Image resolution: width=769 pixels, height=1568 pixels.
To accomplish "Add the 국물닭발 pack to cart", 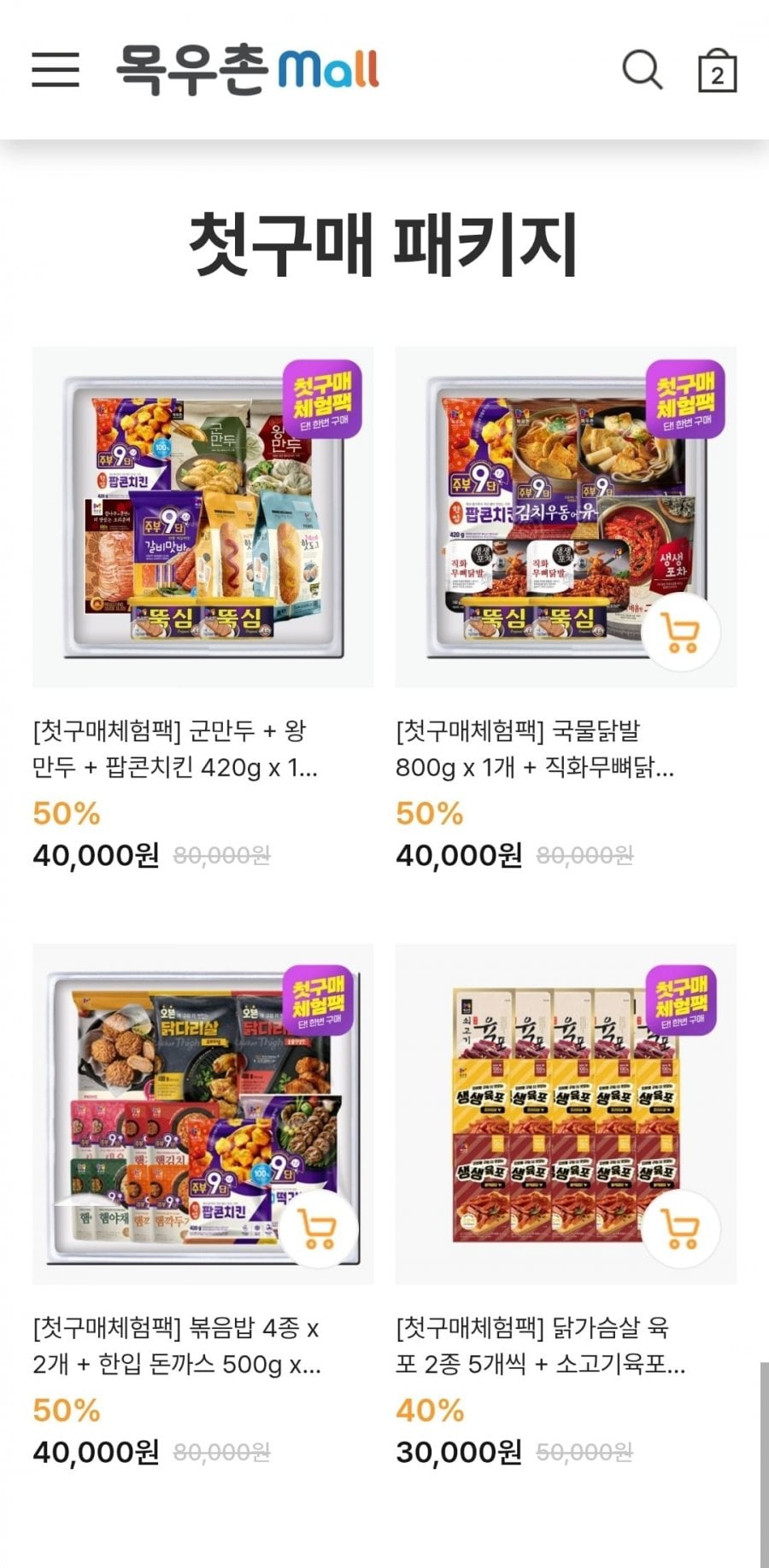I will click(681, 633).
